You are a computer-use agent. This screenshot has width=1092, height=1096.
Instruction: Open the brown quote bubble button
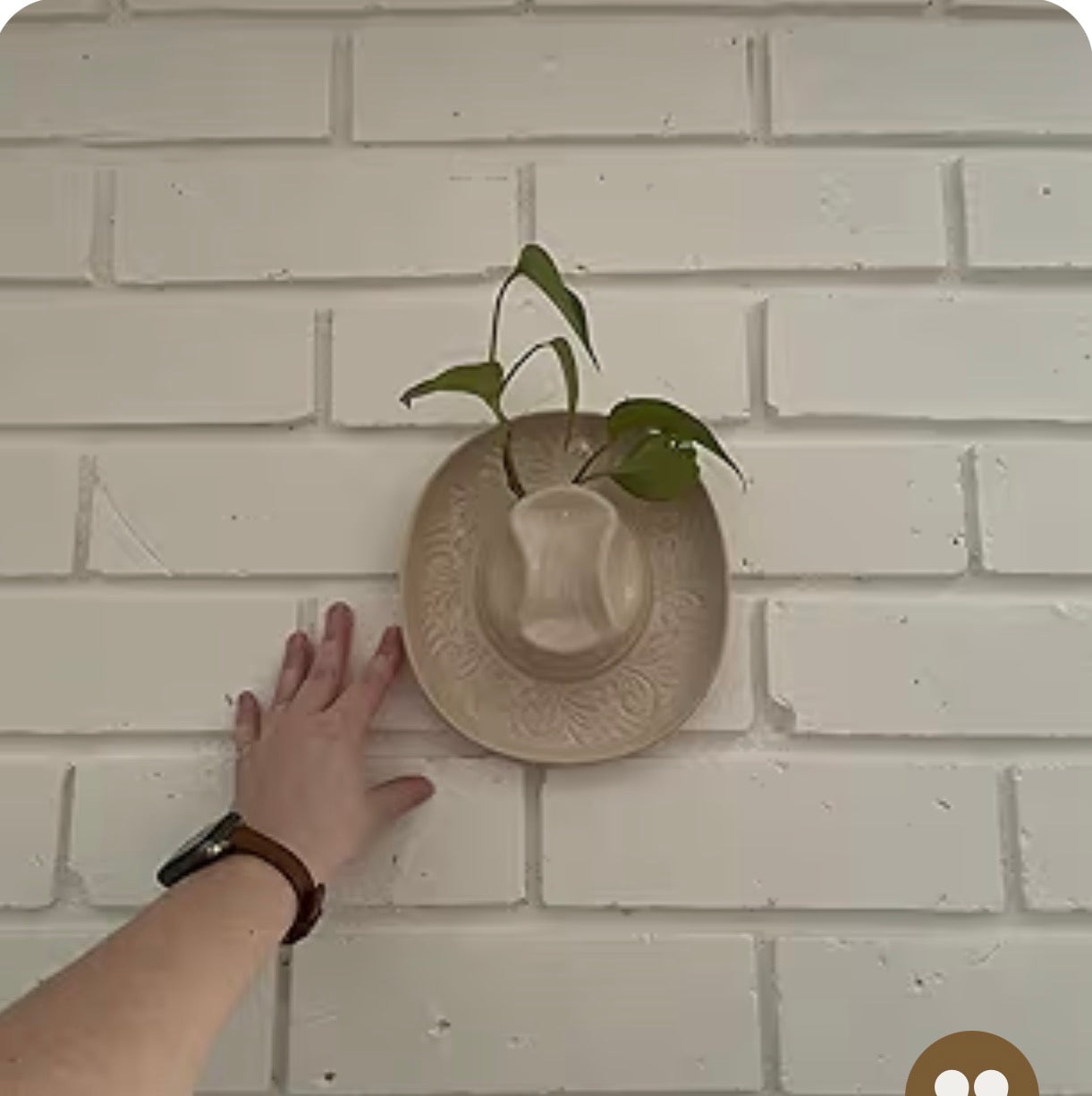972,1069
